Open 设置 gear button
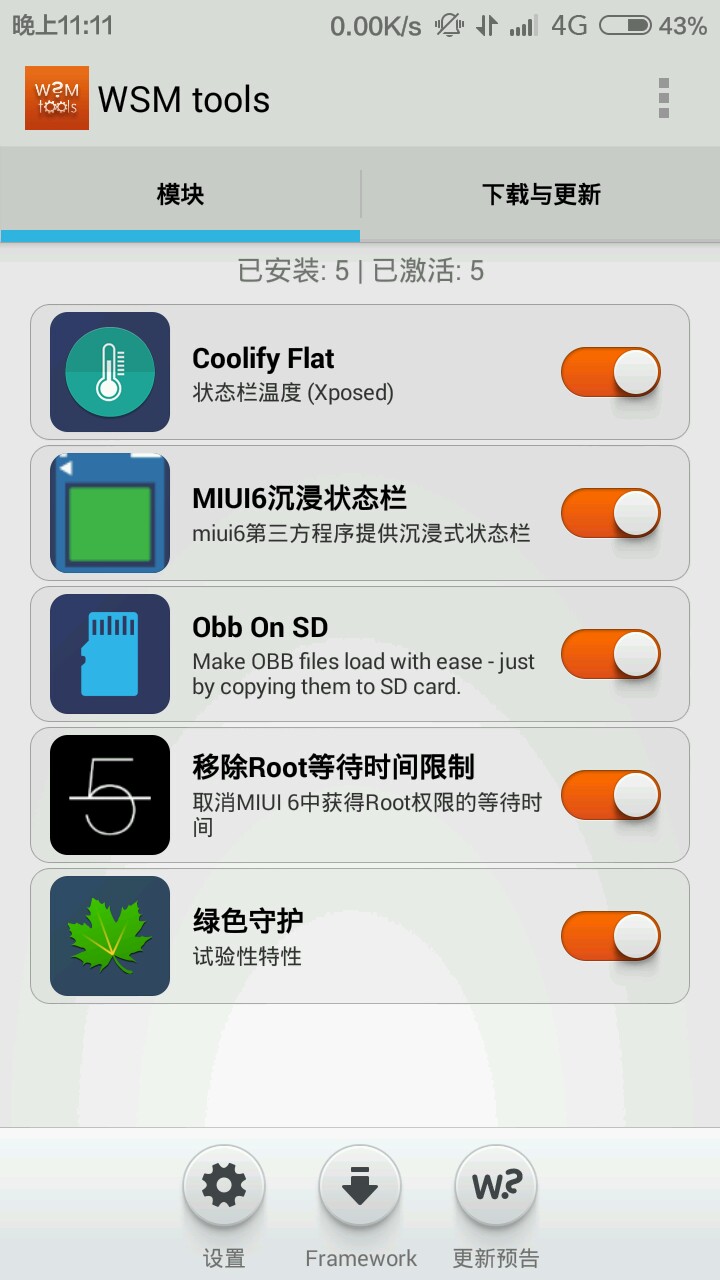Image resolution: width=720 pixels, height=1280 pixels. pos(224,1187)
